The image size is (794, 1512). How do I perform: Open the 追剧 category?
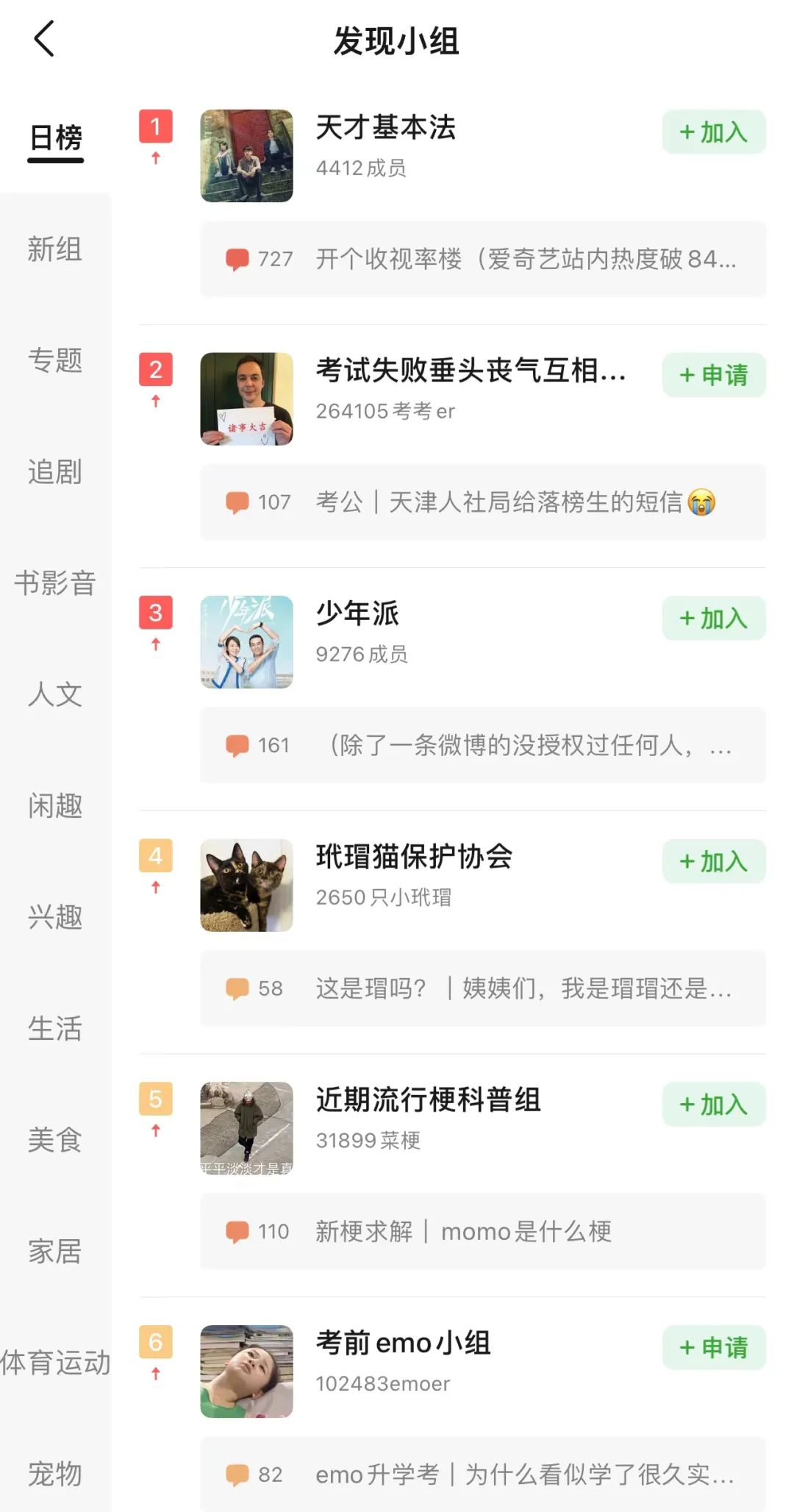[x=55, y=472]
